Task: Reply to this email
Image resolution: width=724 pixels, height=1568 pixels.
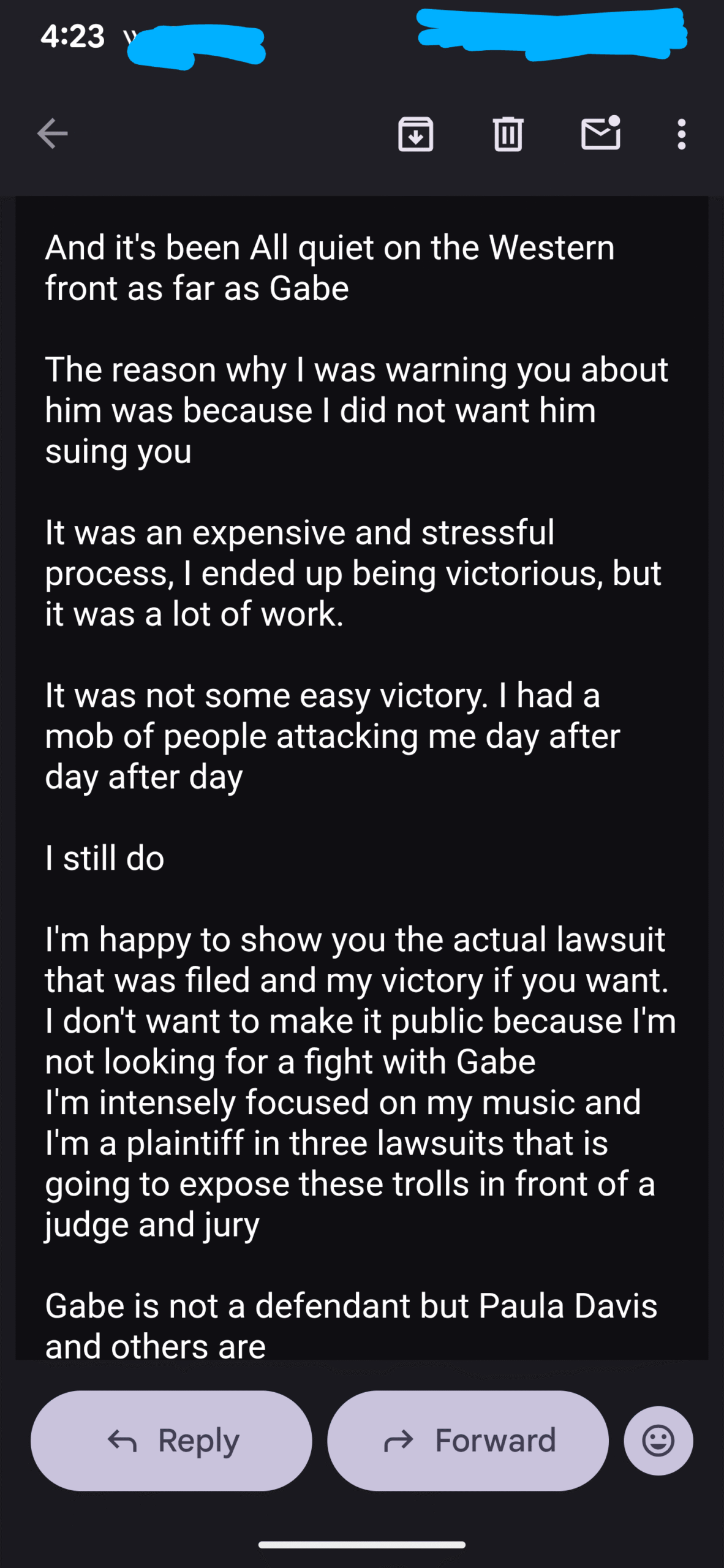Action: 172,1441
